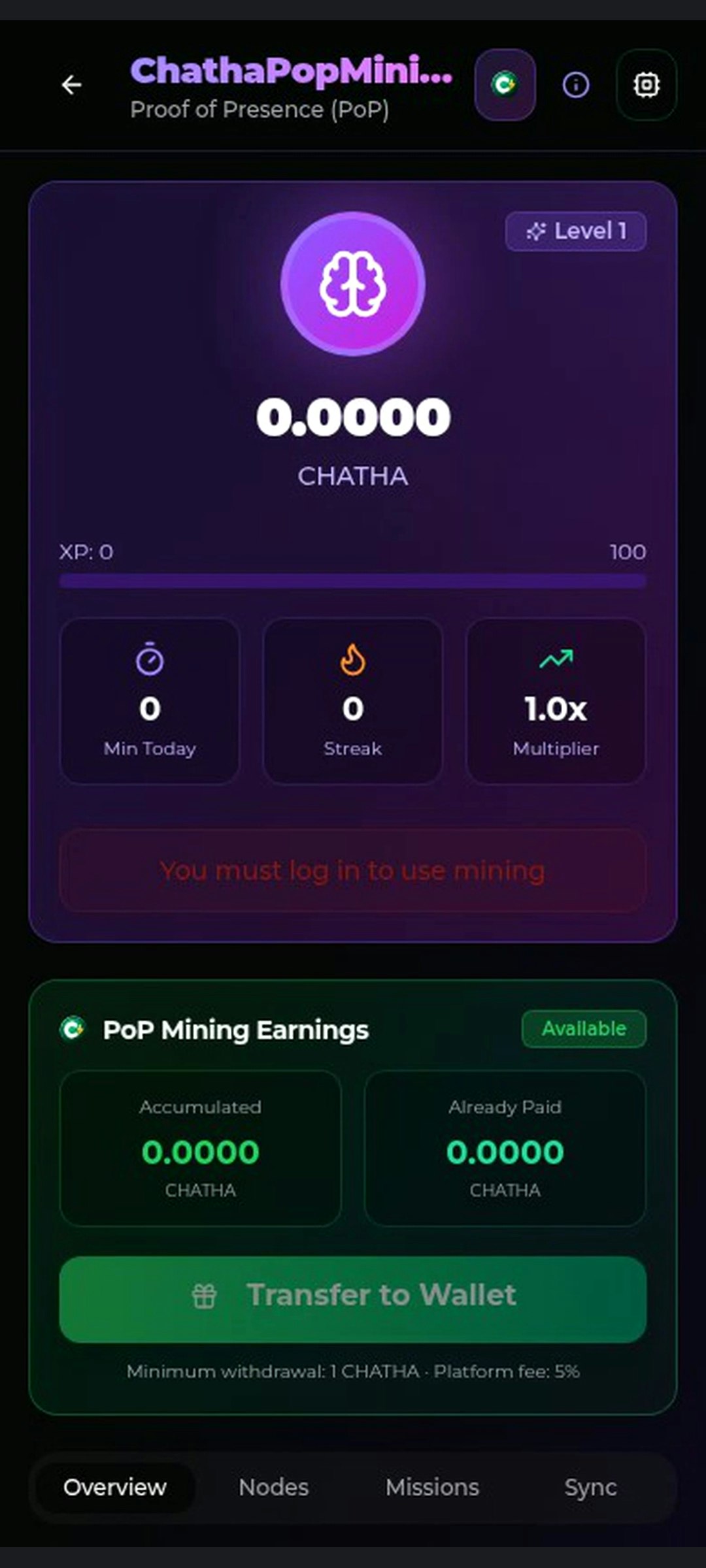Go back using the arrow icon
This screenshot has height=1568, width=706.
click(71, 85)
